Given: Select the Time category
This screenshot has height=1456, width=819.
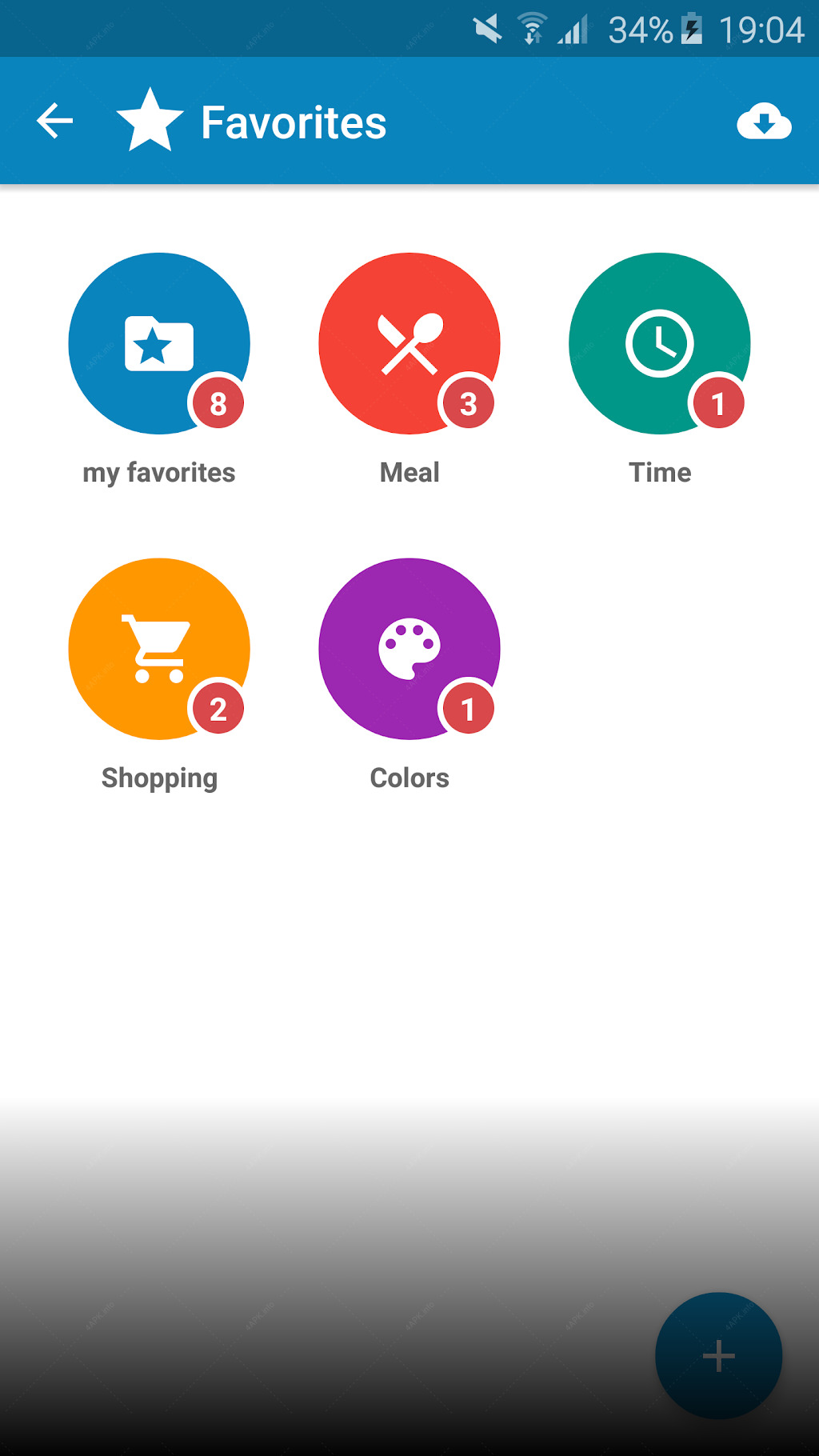Looking at the screenshot, I should pos(660,344).
